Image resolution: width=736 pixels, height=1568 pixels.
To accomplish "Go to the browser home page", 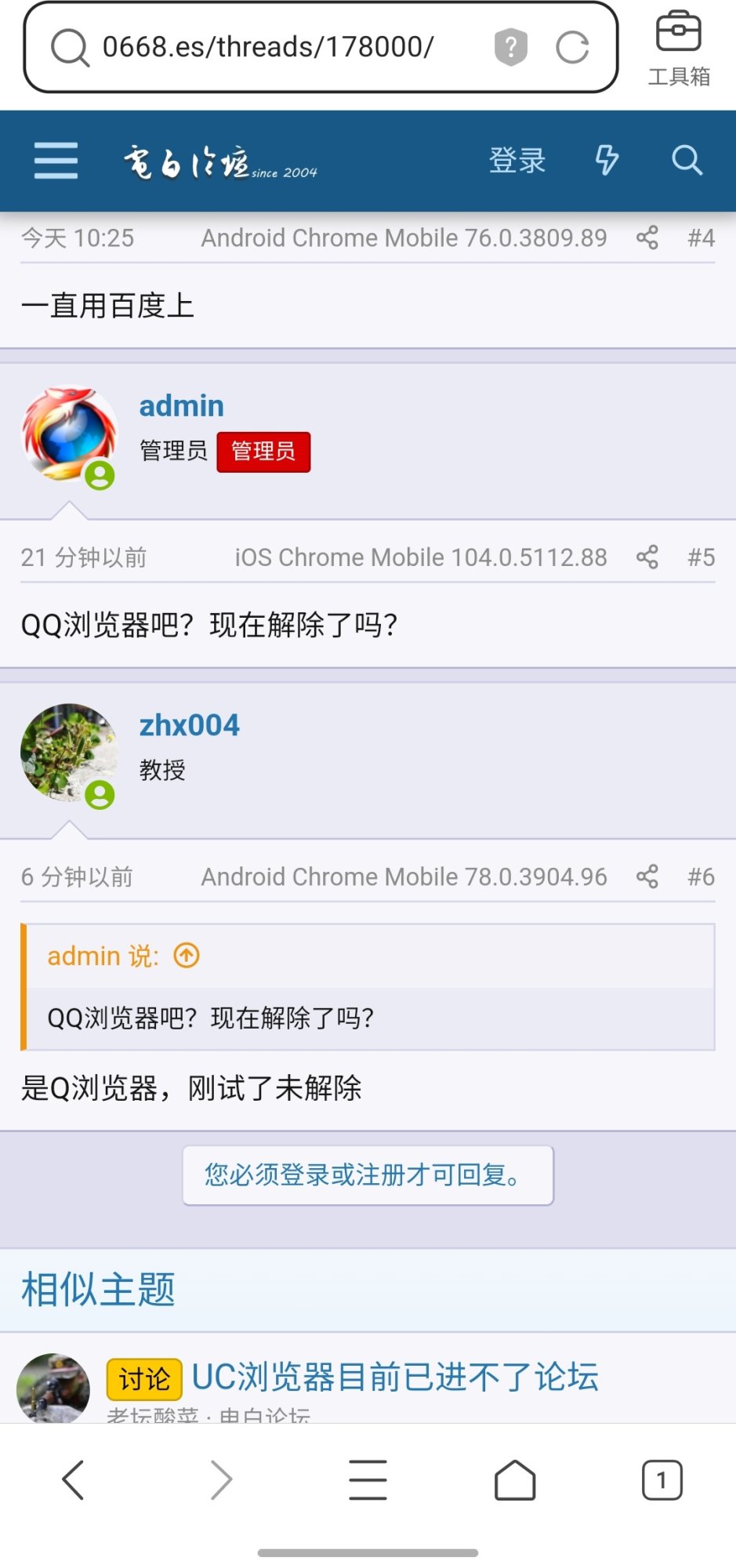I will click(x=515, y=1480).
